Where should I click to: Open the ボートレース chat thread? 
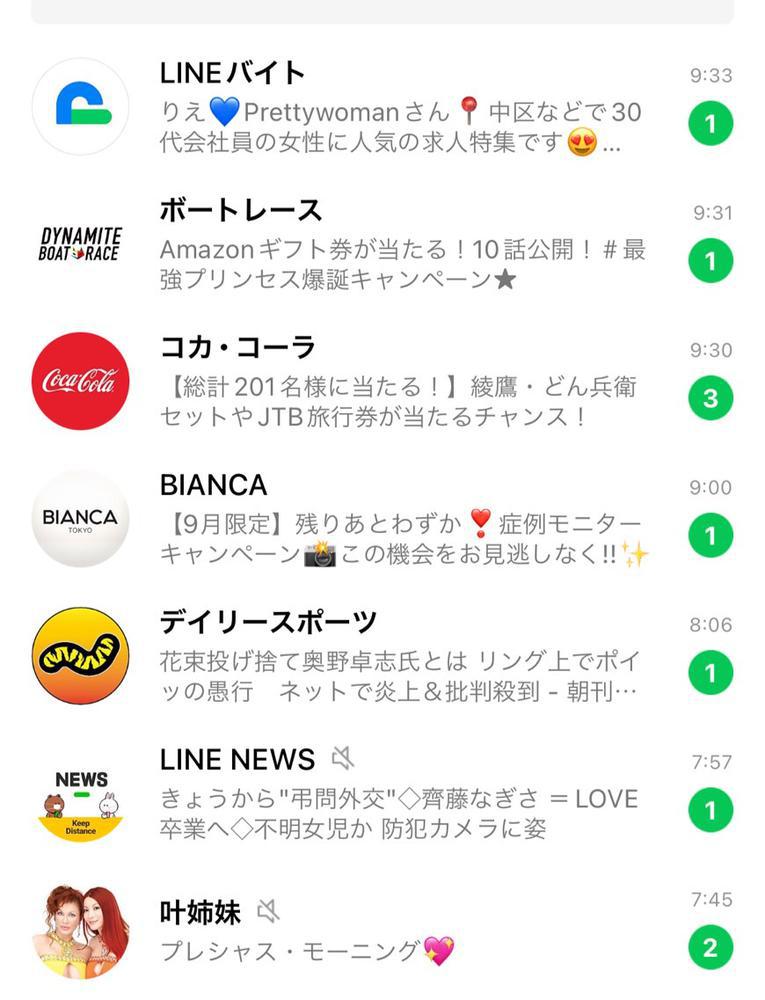[x=400, y=245]
